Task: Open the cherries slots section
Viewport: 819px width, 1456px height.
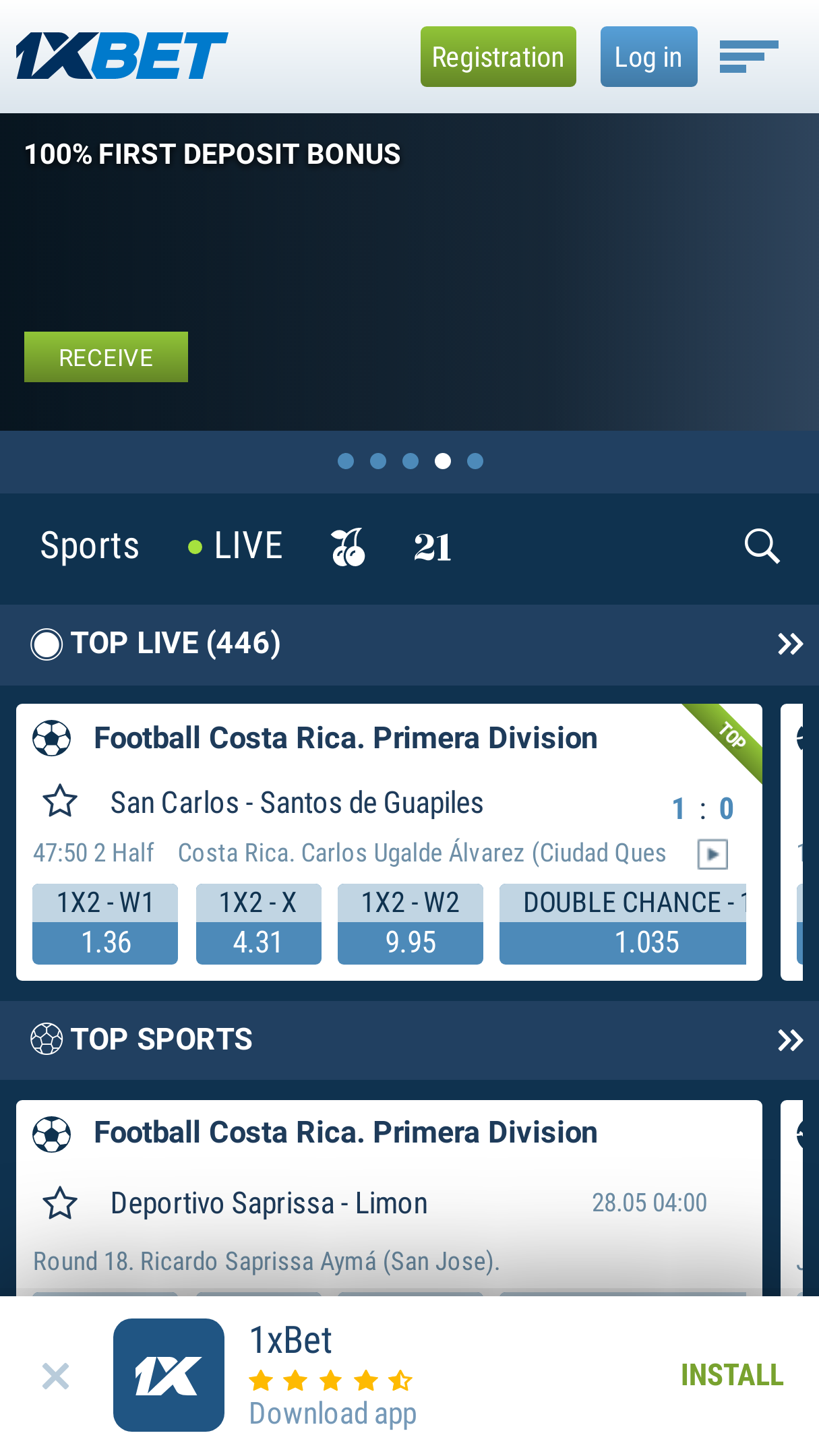Action: click(348, 547)
